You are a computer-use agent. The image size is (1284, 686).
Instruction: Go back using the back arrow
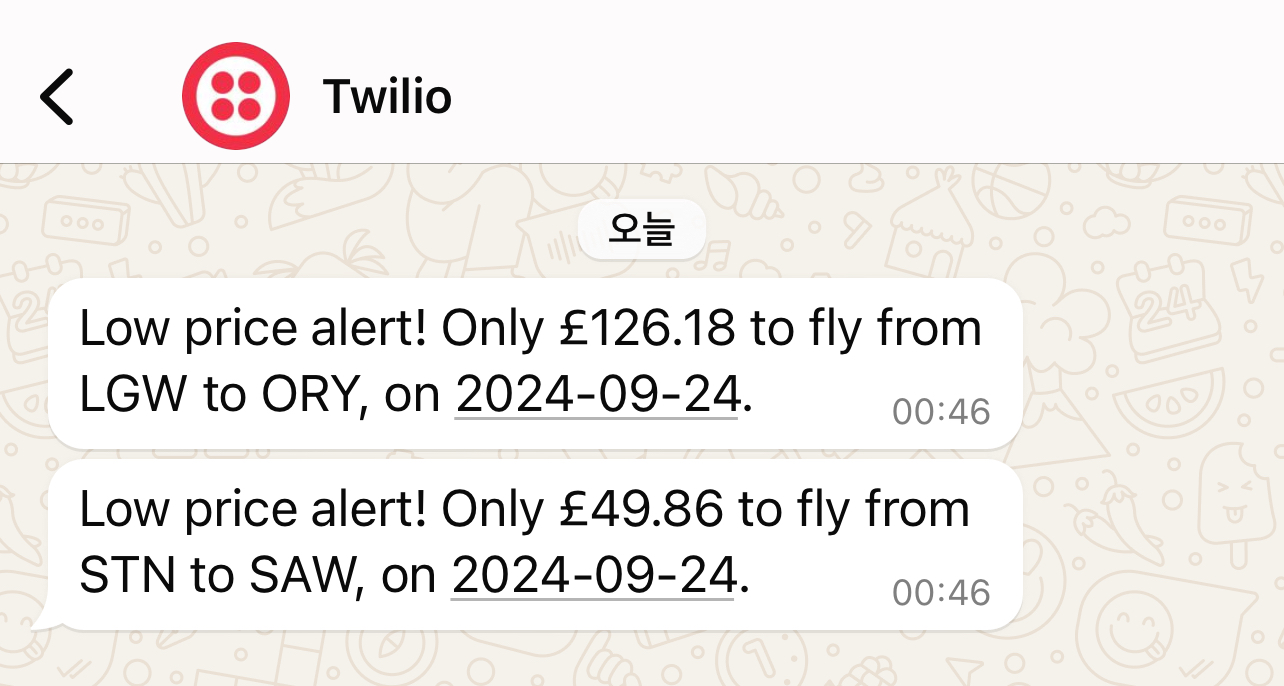[57, 97]
